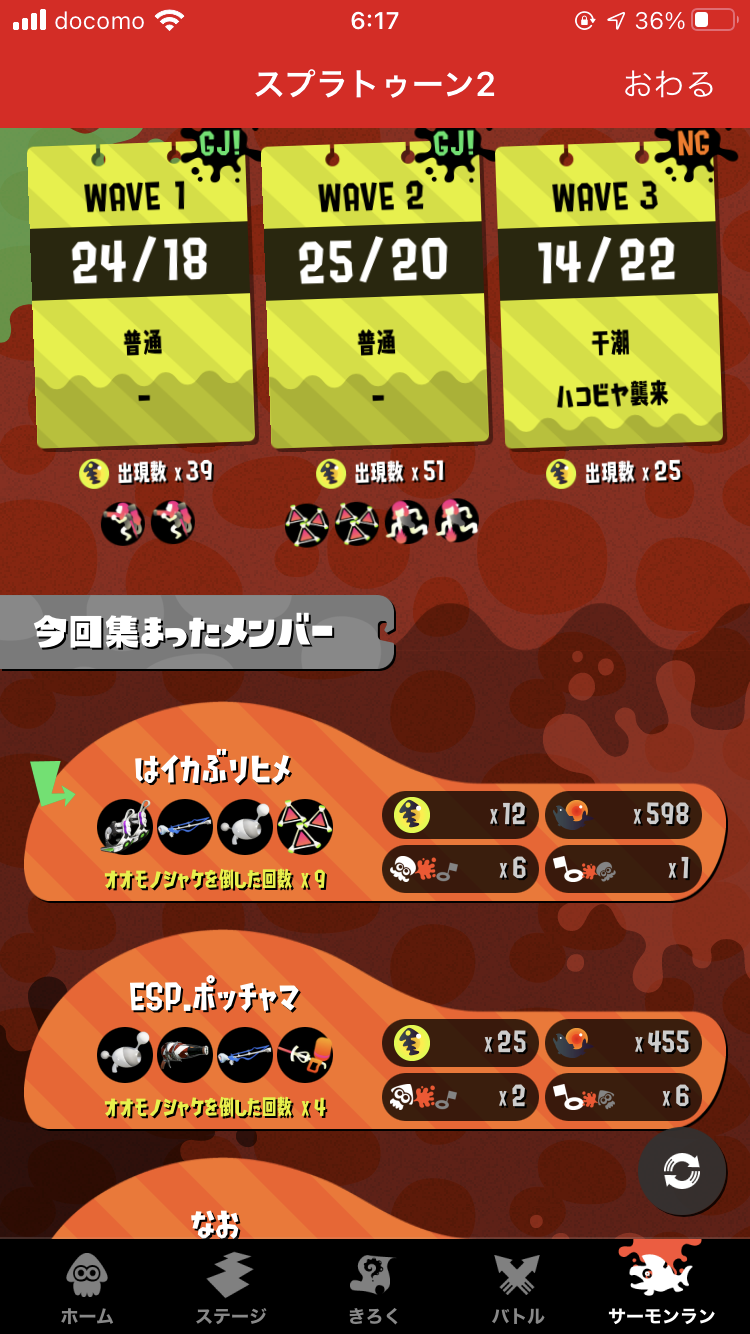Switch to the バトル tab
Viewport: 750px width, 1334px height.
coord(517,1288)
